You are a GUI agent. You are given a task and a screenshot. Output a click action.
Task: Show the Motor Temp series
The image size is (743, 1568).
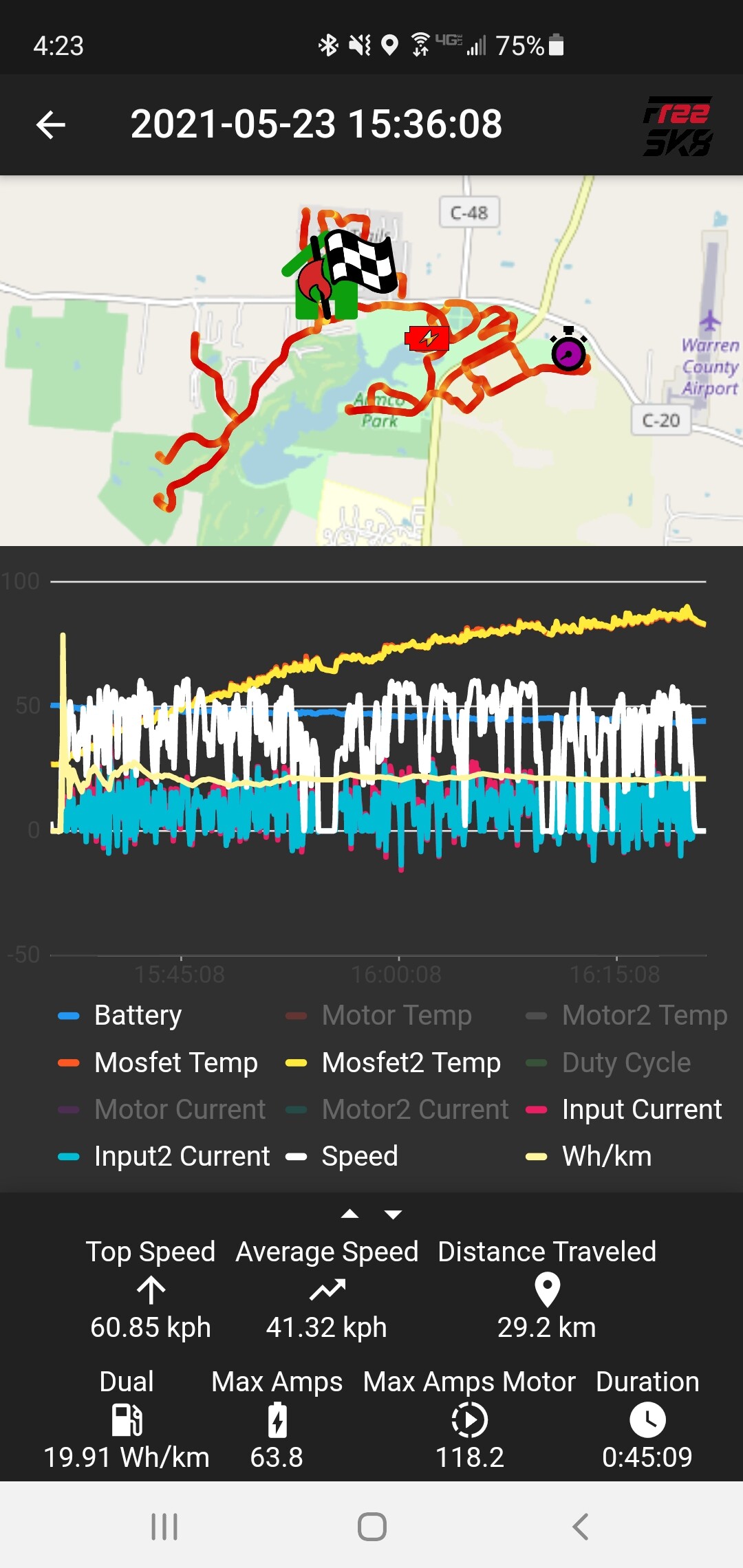coord(396,1015)
